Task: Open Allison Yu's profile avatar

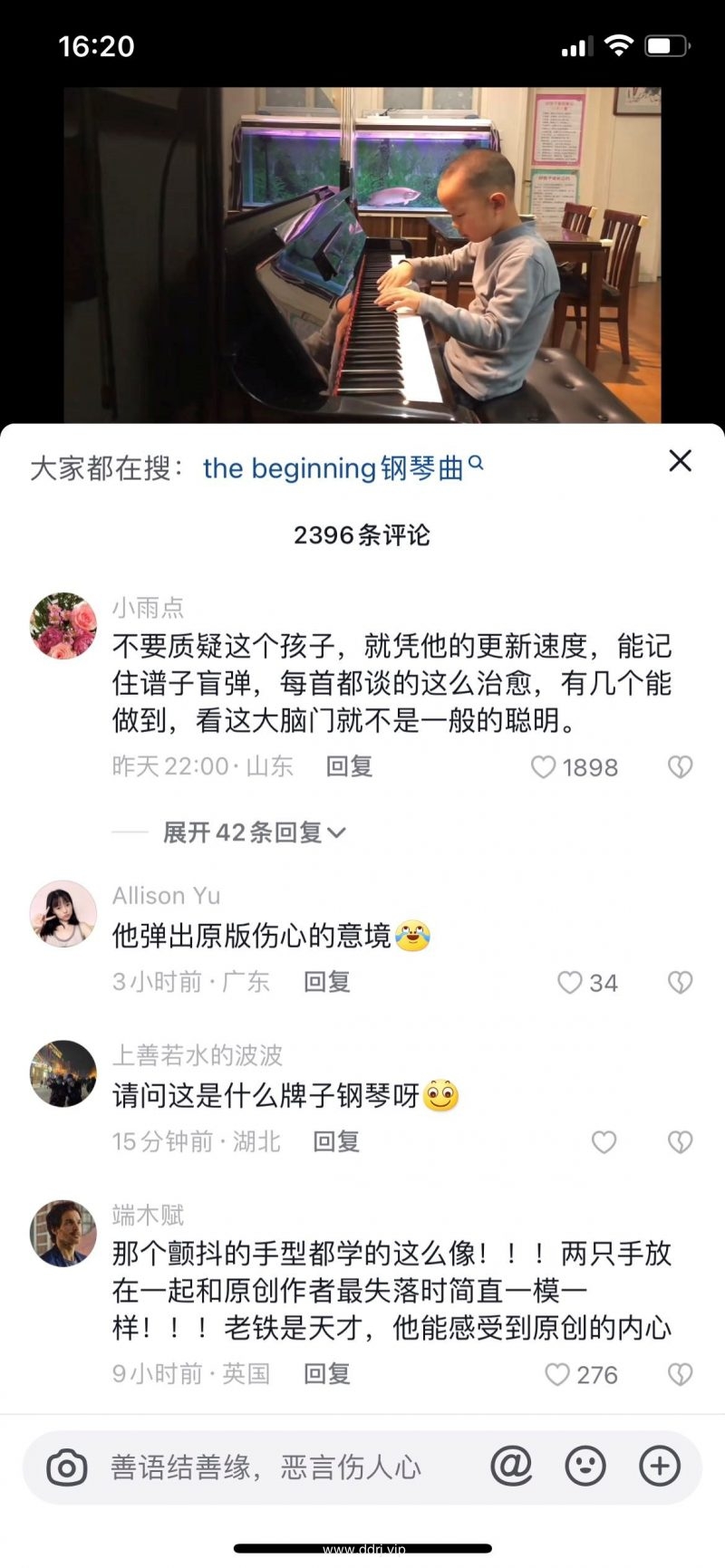Action: tap(63, 914)
